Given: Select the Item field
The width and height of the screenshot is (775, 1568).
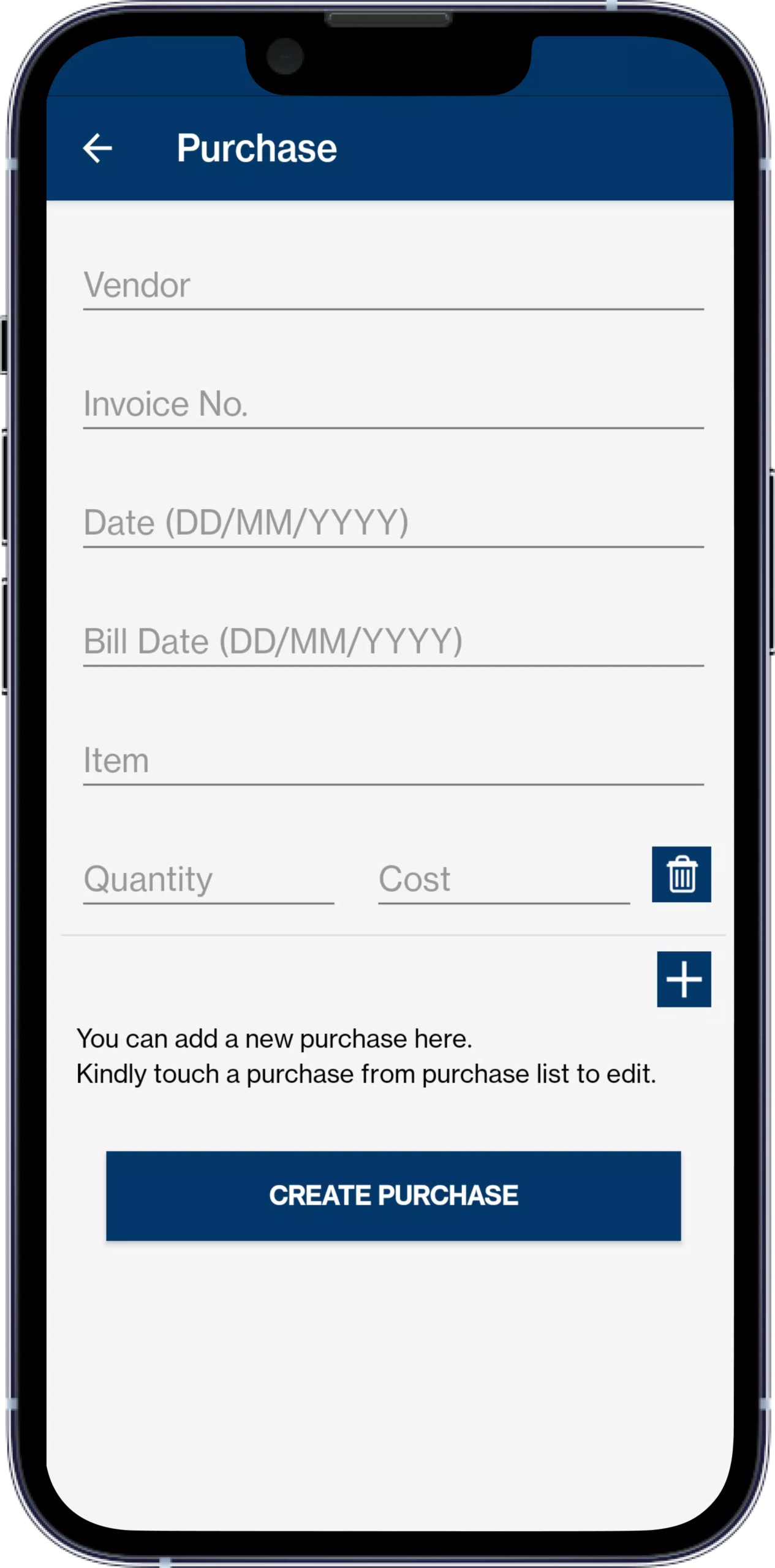Looking at the screenshot, I should [393, 761].
